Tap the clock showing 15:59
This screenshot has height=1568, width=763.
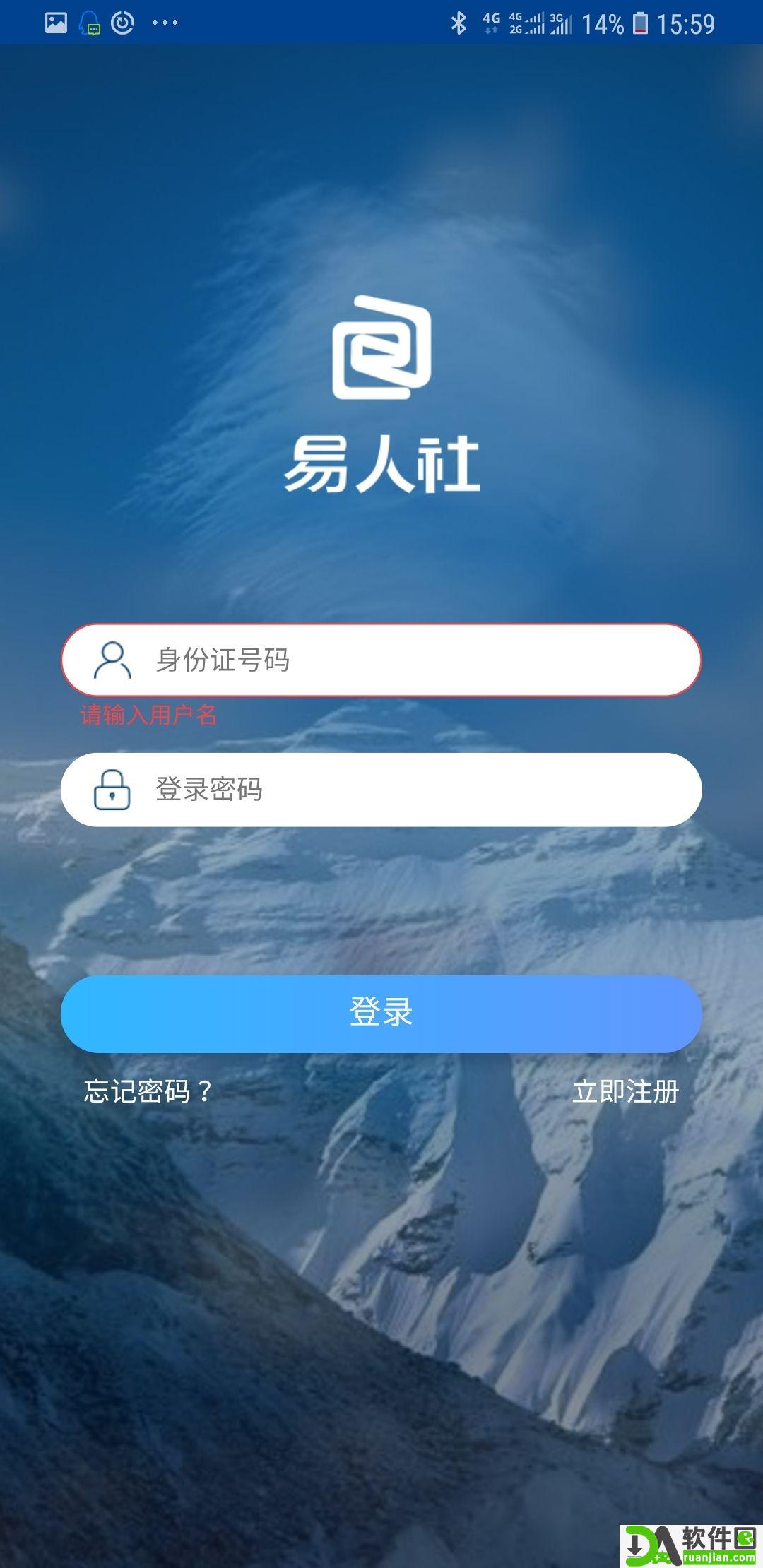click(x=685, y=22)
